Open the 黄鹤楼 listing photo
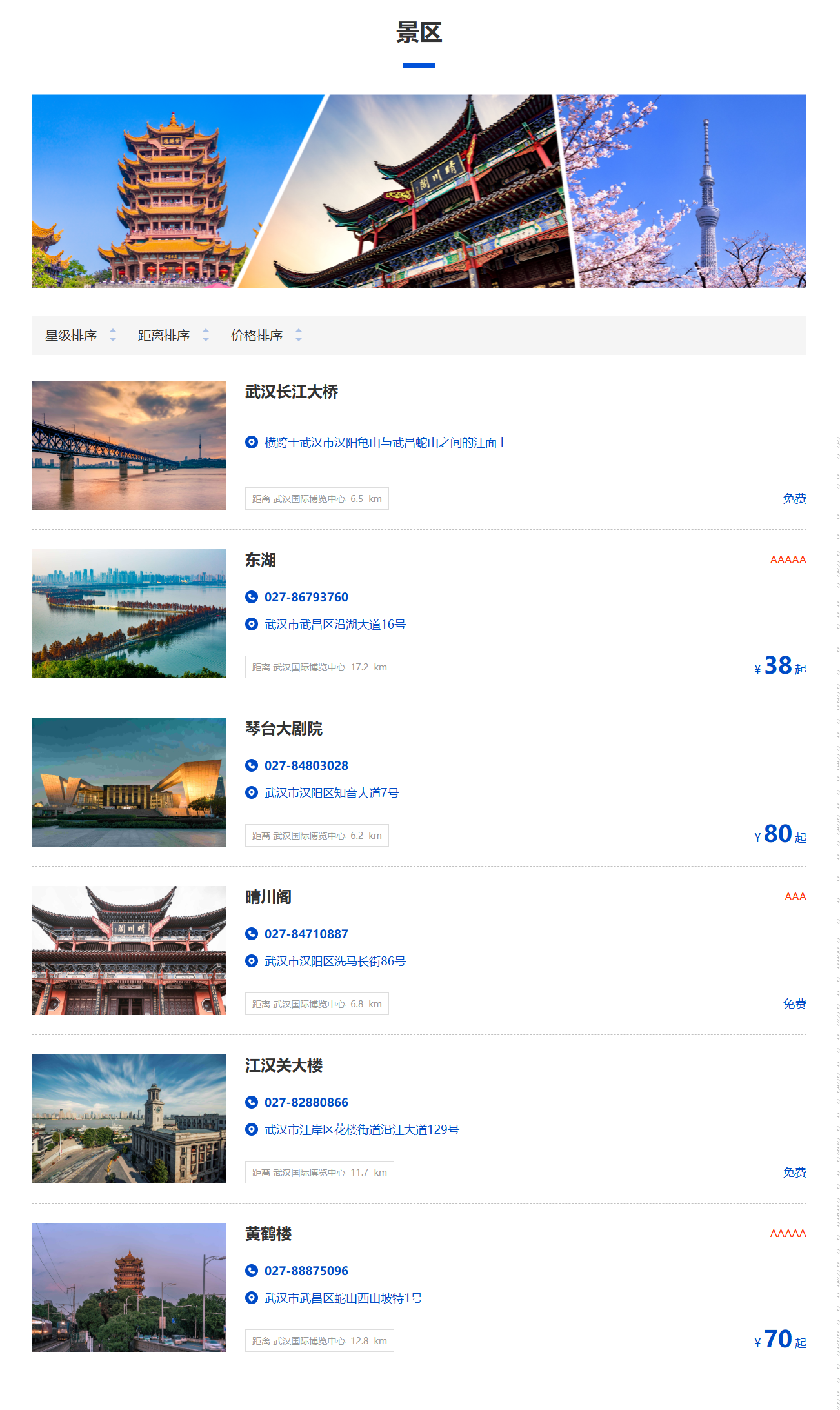Screen dimensions: 840x1410 coord(129,1287)
